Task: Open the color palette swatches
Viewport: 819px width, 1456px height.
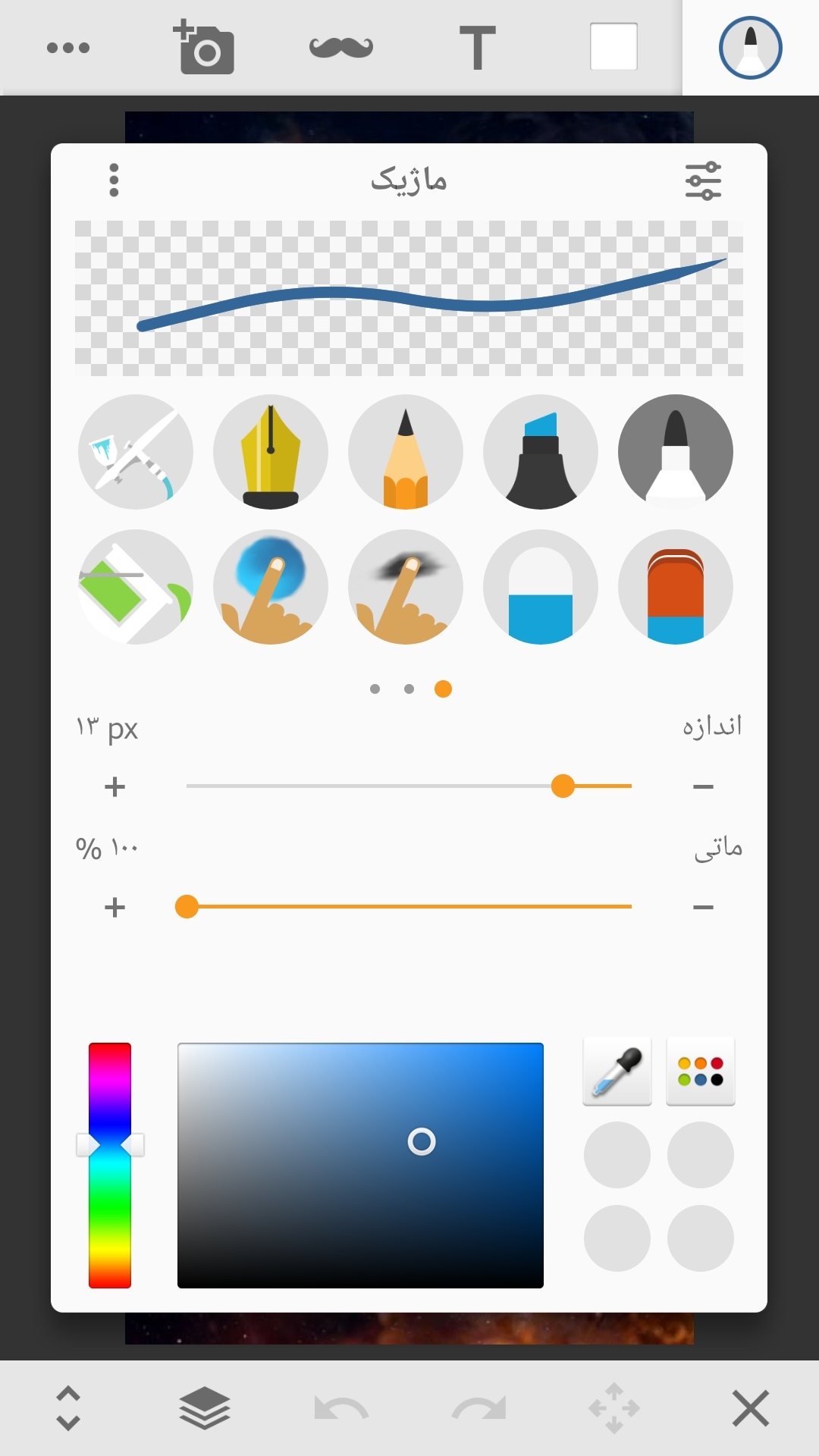Action: (x=701, y=1071)
